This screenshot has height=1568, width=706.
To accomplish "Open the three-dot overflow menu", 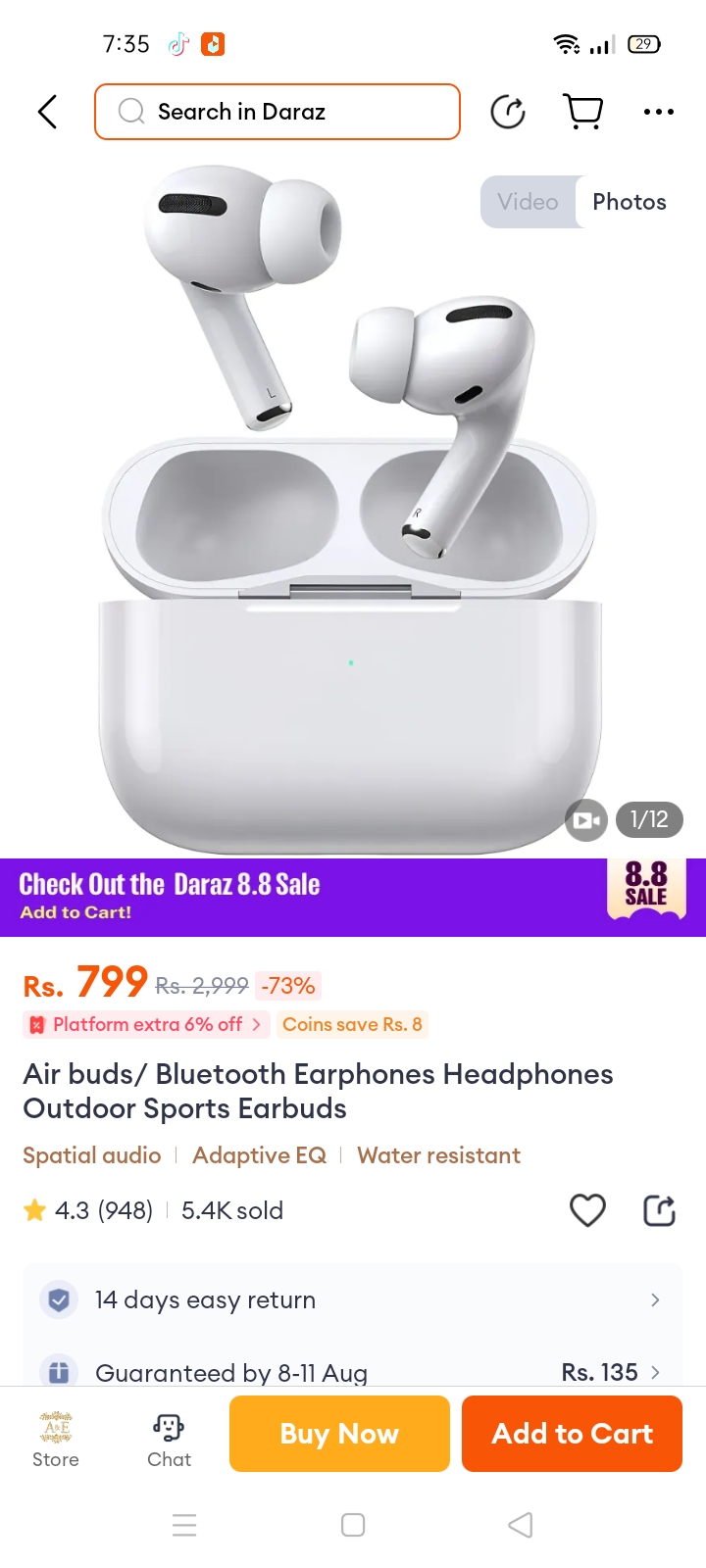I will click(658, 112).
